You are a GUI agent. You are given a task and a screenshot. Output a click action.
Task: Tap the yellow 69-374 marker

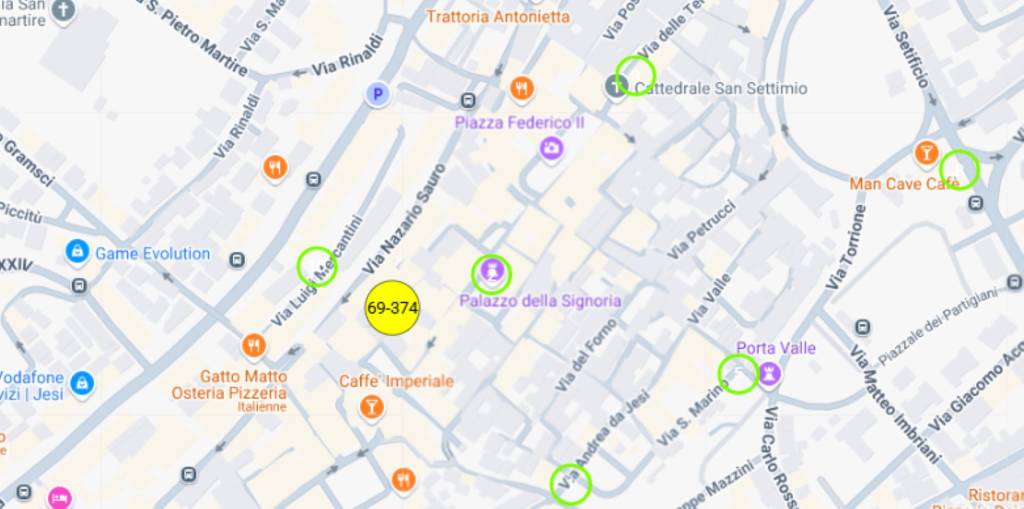pyautogui.click(x=392, y=308)
